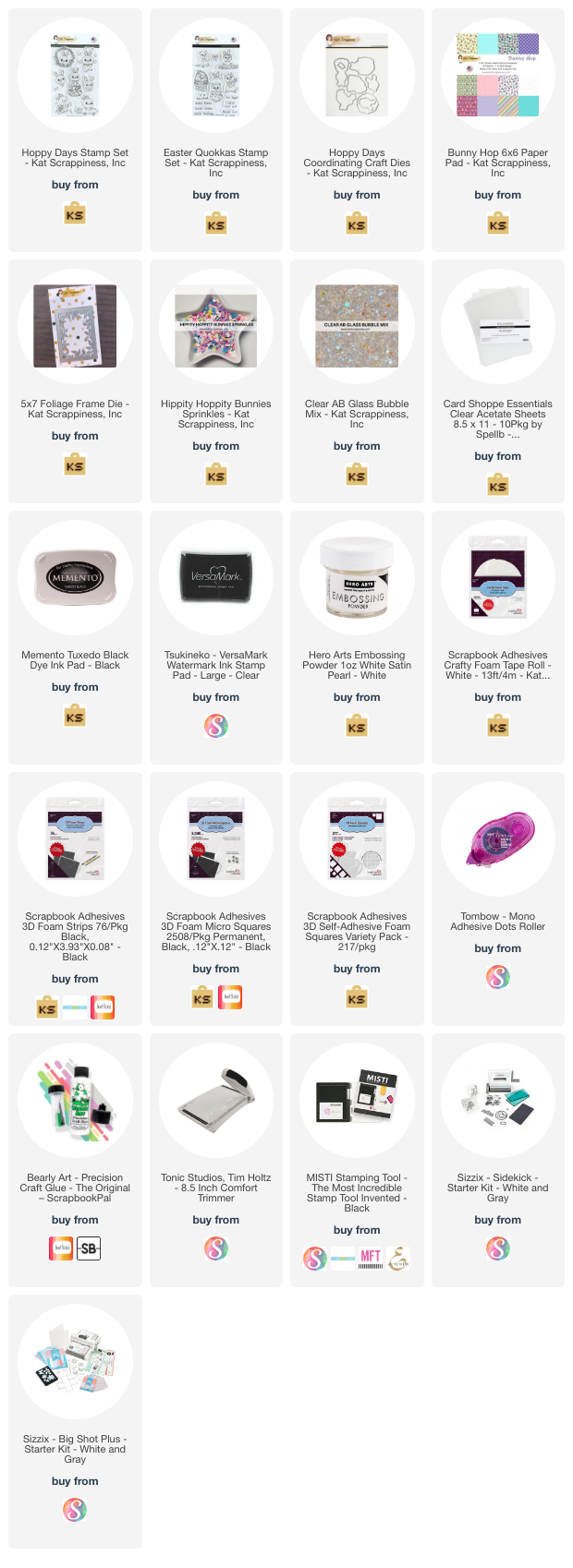Image resolution: width=573 pixels, height=1568 pixels.
Task: View Hippity Hoppity Bunnies Sprinkles item
Action: 215,327
